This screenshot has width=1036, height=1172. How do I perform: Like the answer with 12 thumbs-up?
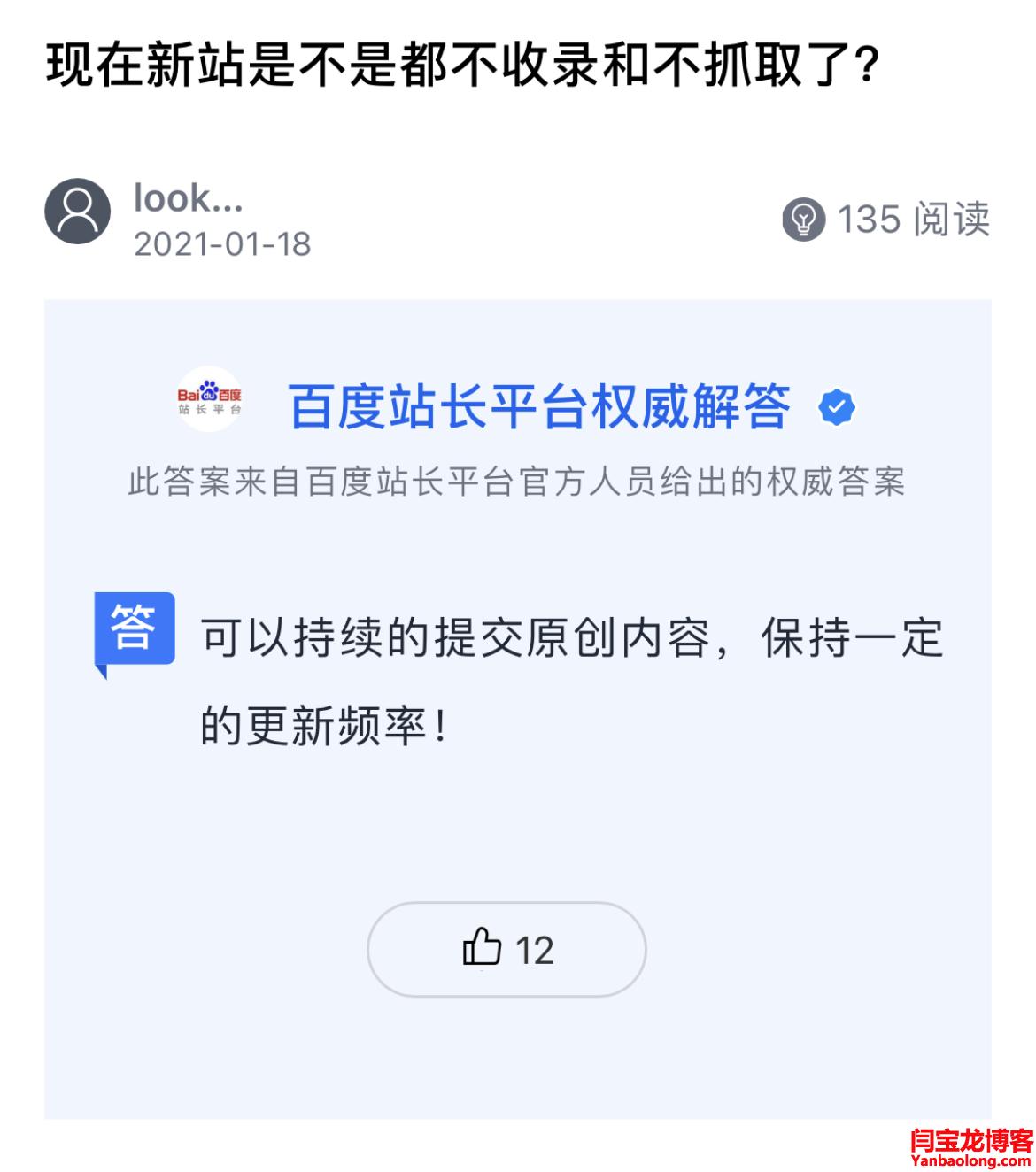coord(506,949)
